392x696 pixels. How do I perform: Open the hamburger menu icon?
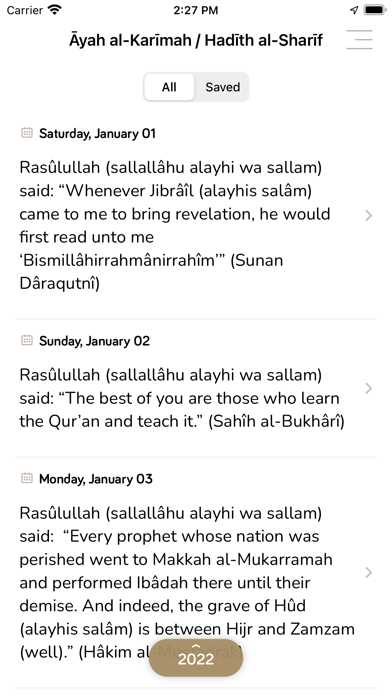tap(359, 40)
